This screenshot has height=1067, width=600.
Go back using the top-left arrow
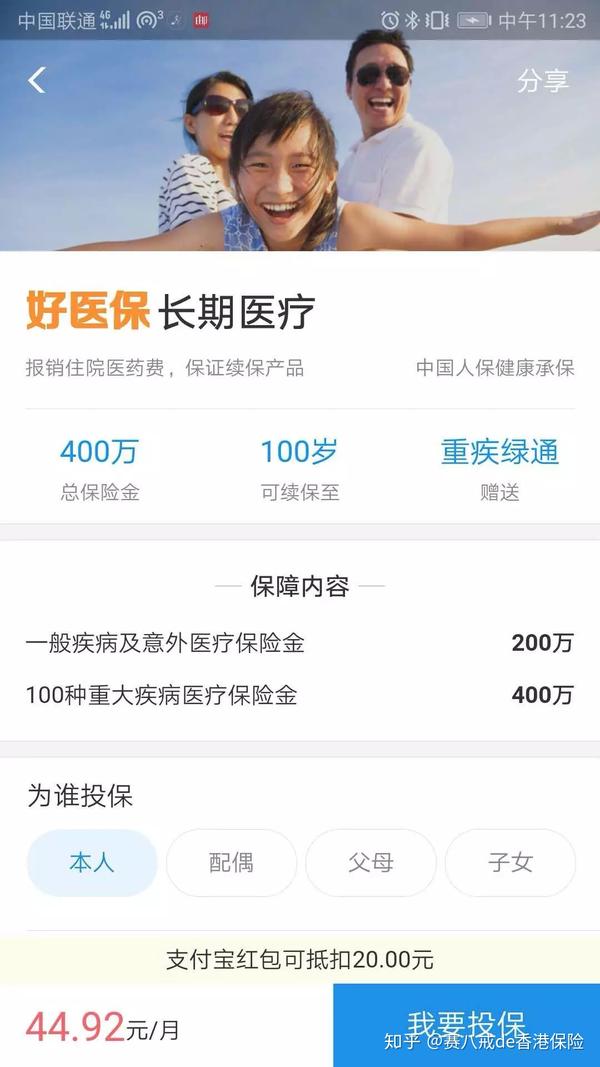[x=37, y=80]
